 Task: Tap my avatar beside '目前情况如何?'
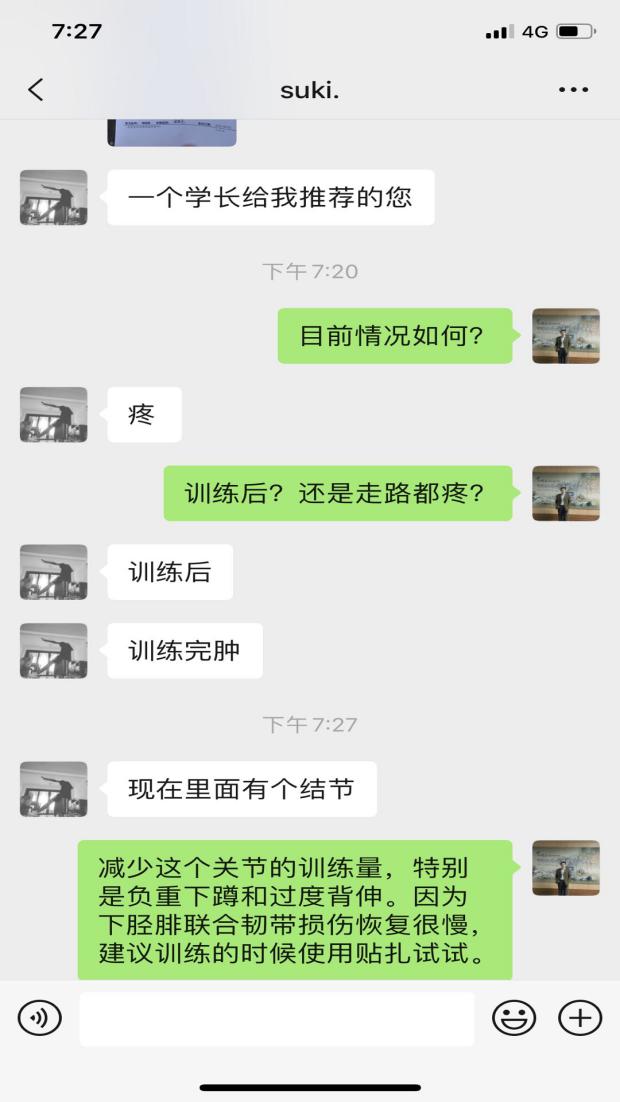click(x=566, y=336)
